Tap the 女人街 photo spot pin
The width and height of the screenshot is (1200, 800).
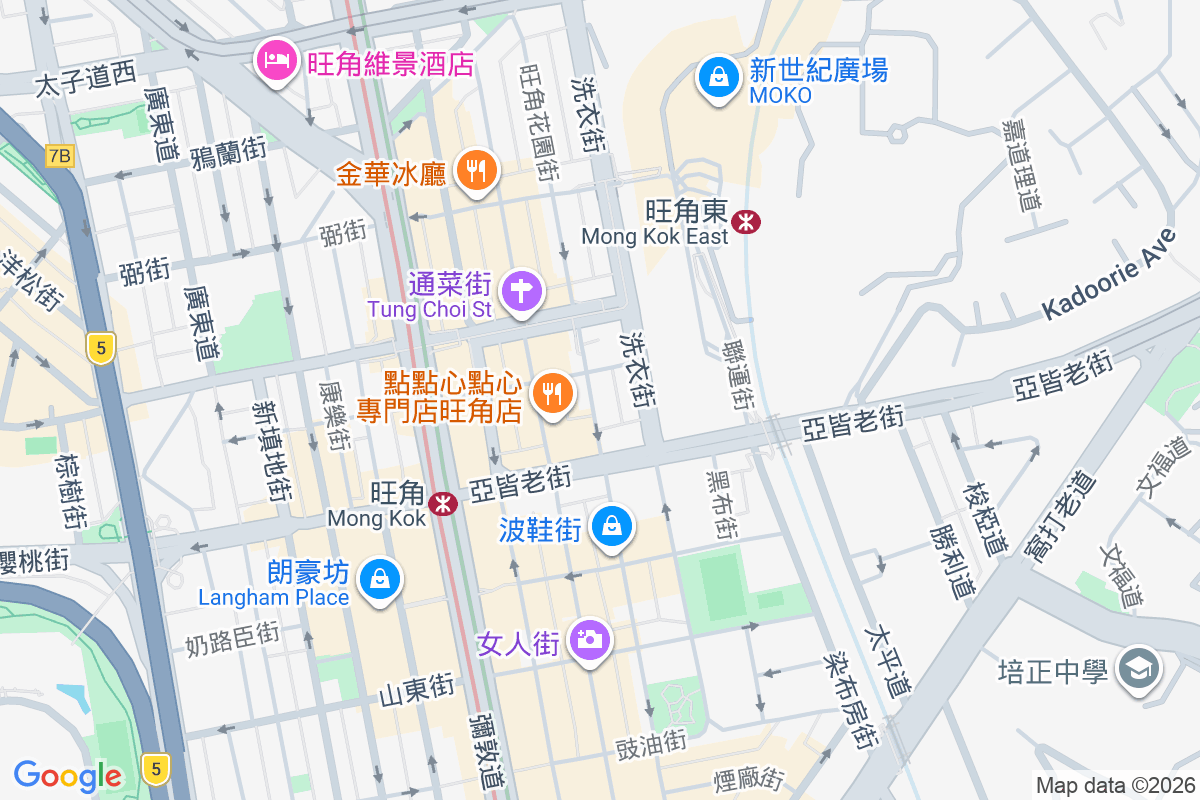[589, 639]
